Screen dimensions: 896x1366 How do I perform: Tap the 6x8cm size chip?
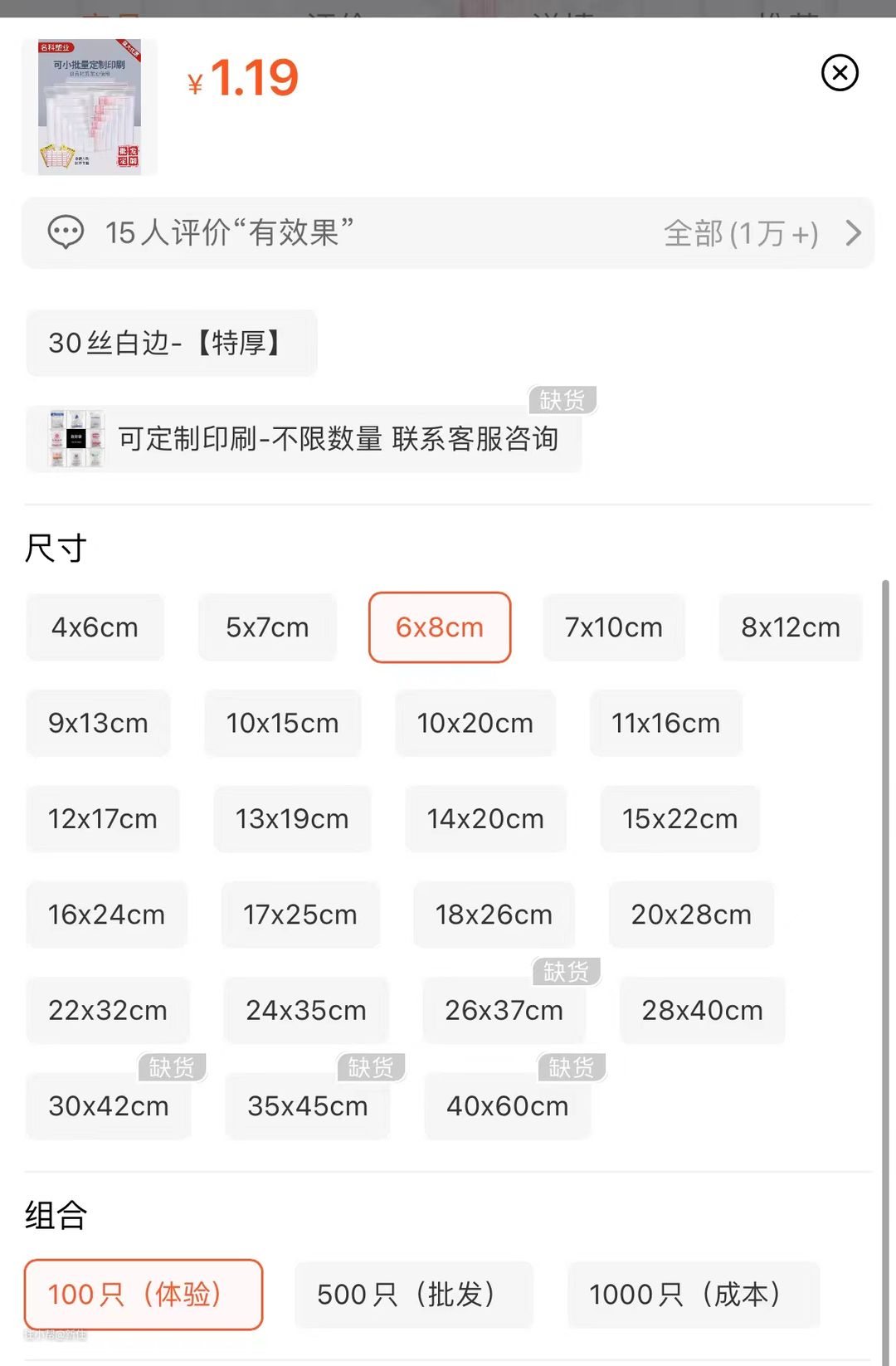(x=440, y=627)
